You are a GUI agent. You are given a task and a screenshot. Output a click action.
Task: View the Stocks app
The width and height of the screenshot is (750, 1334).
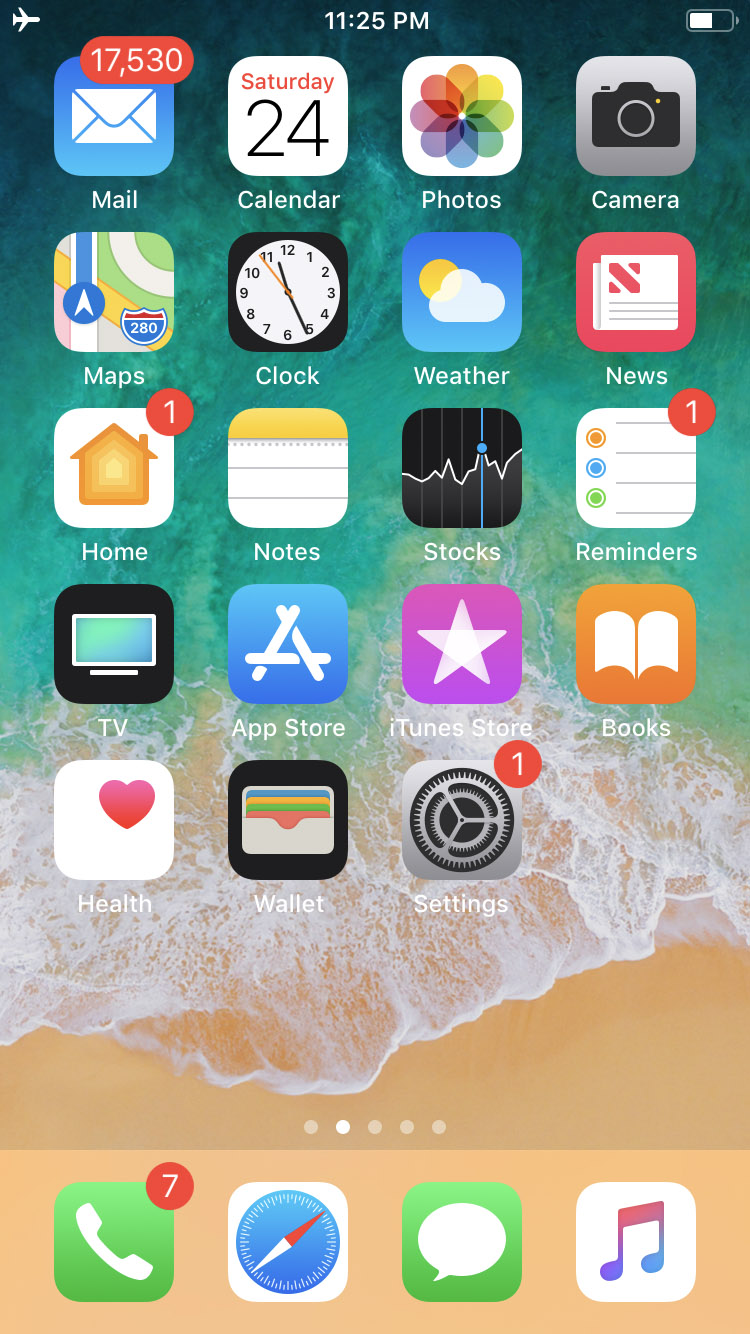tap(462, 468)
